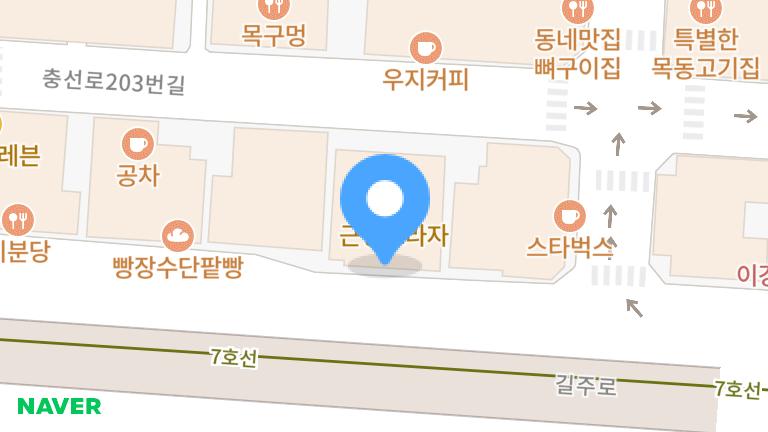Select the 우지커피 cafe marker
768x432 pixels.
pyautogui.click(x=426, y=48)
